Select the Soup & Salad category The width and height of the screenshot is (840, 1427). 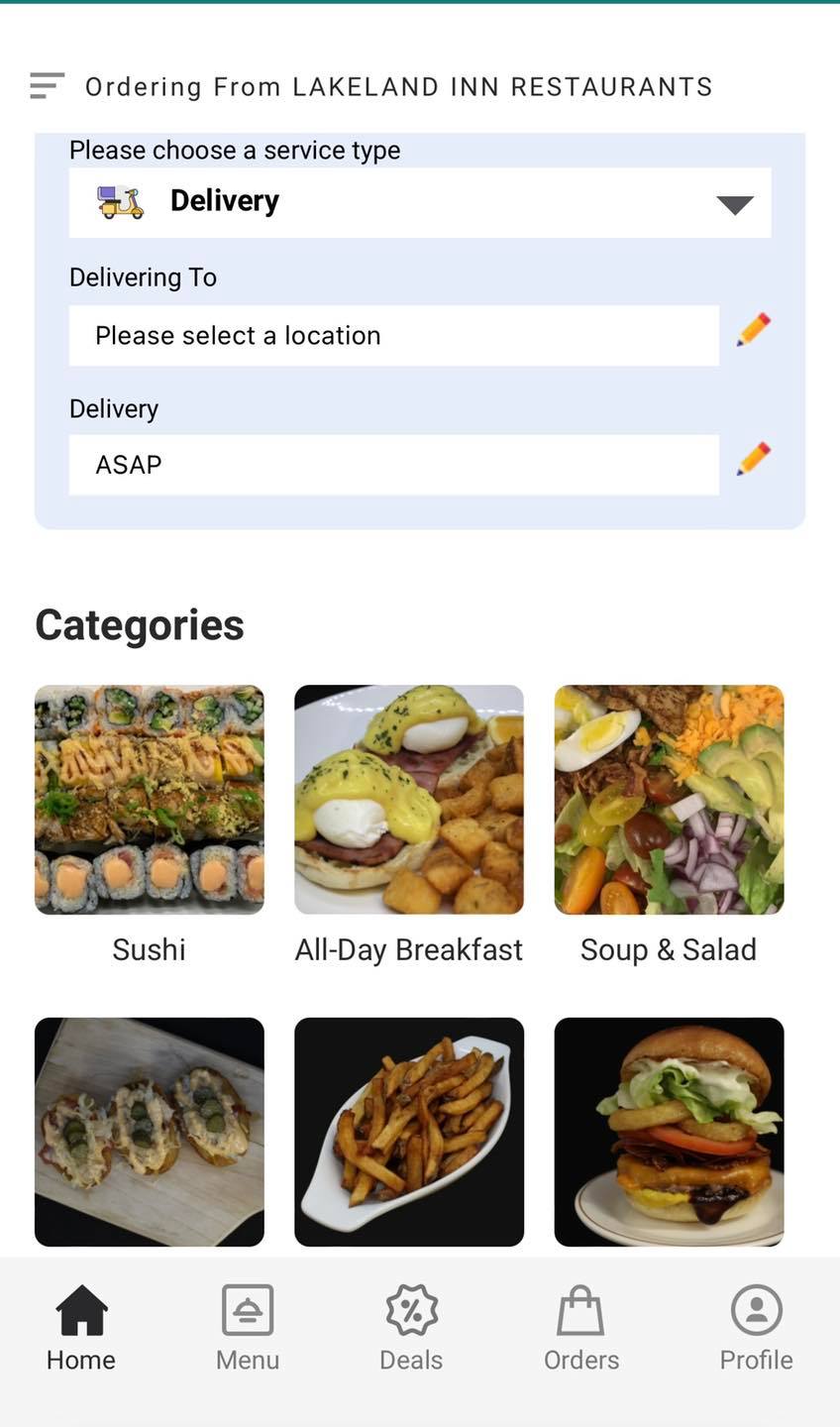[669, 800]
